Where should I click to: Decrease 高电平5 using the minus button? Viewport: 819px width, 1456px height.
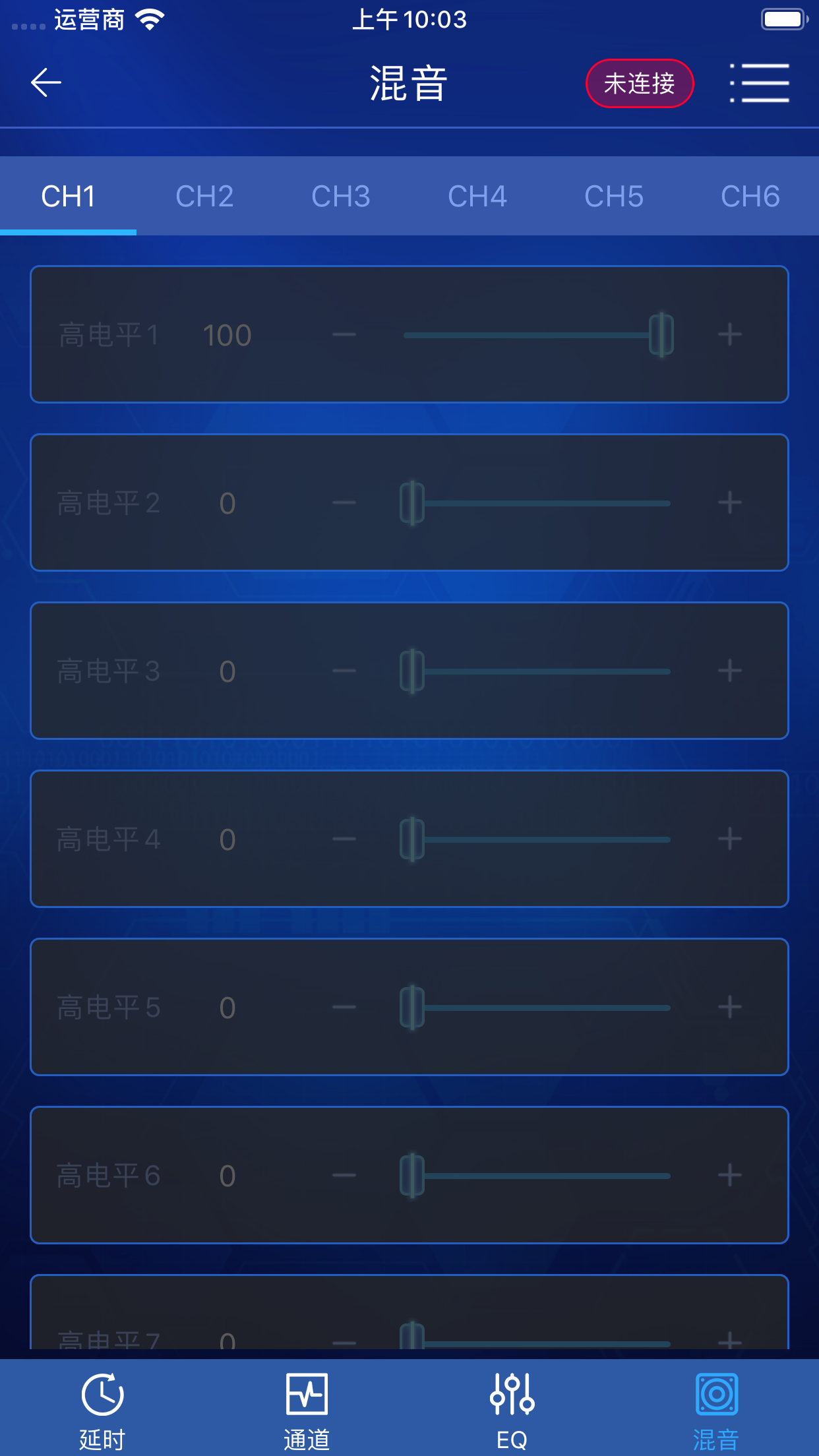(x=344, y=1007)
